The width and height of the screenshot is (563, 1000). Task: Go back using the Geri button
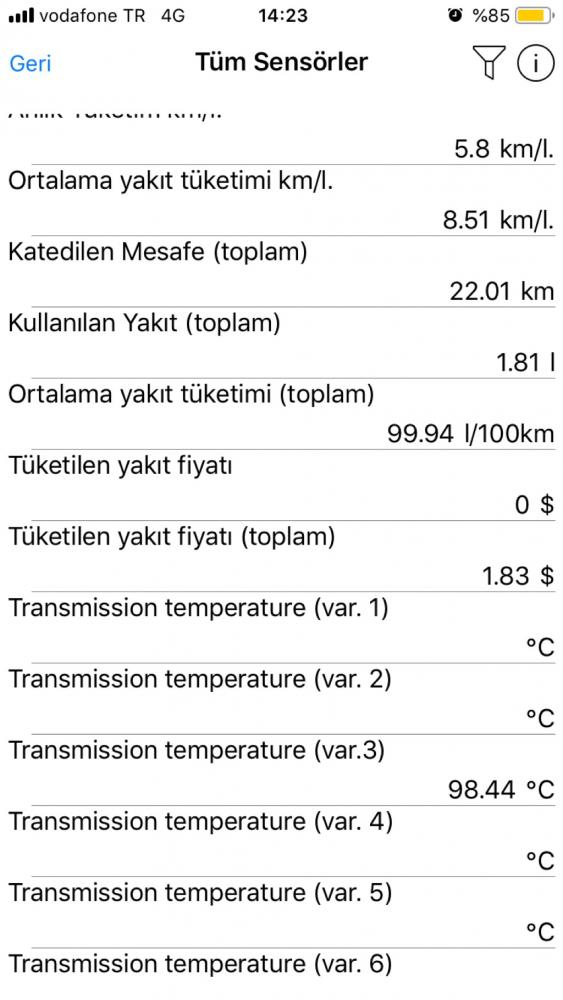pyautogui.click(x=30, y=64)
